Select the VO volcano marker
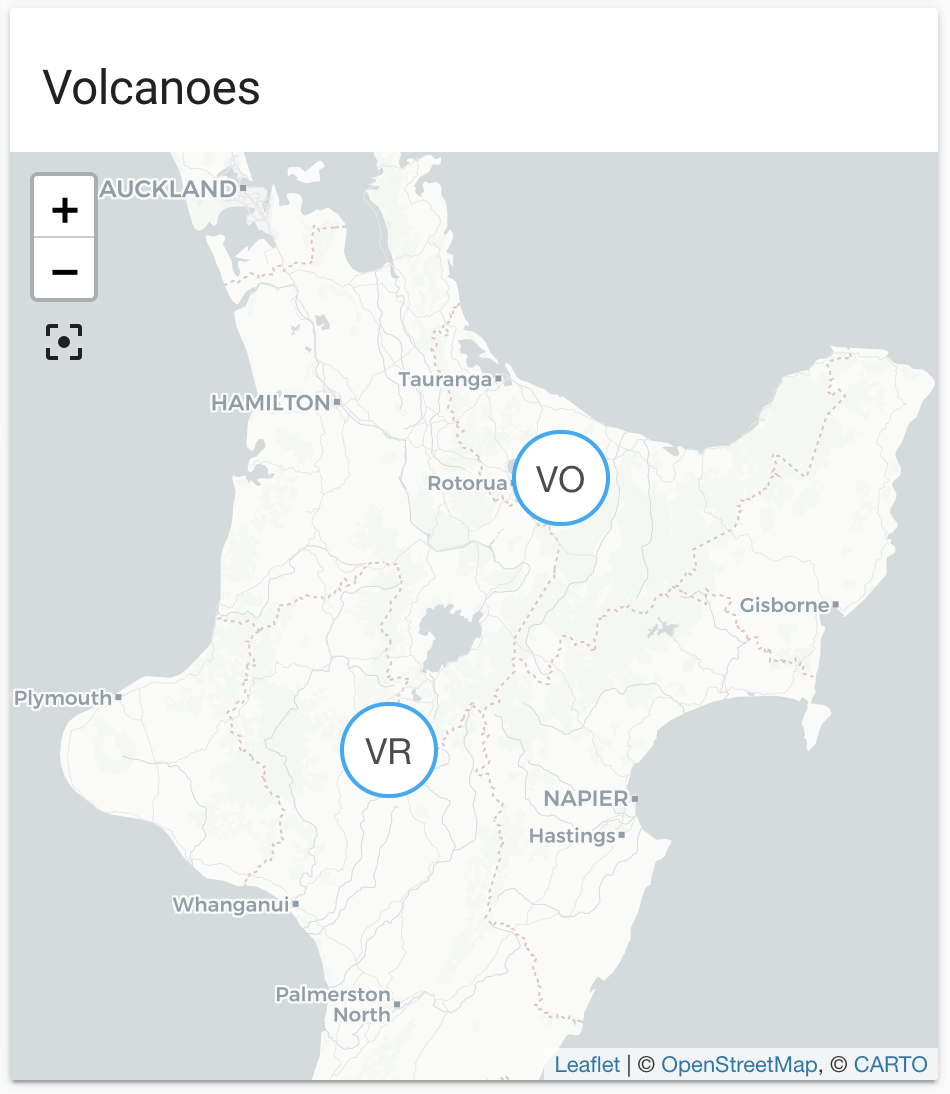Image resolution: width=950 pixels, height=1094 pixels. pos(560,479)
